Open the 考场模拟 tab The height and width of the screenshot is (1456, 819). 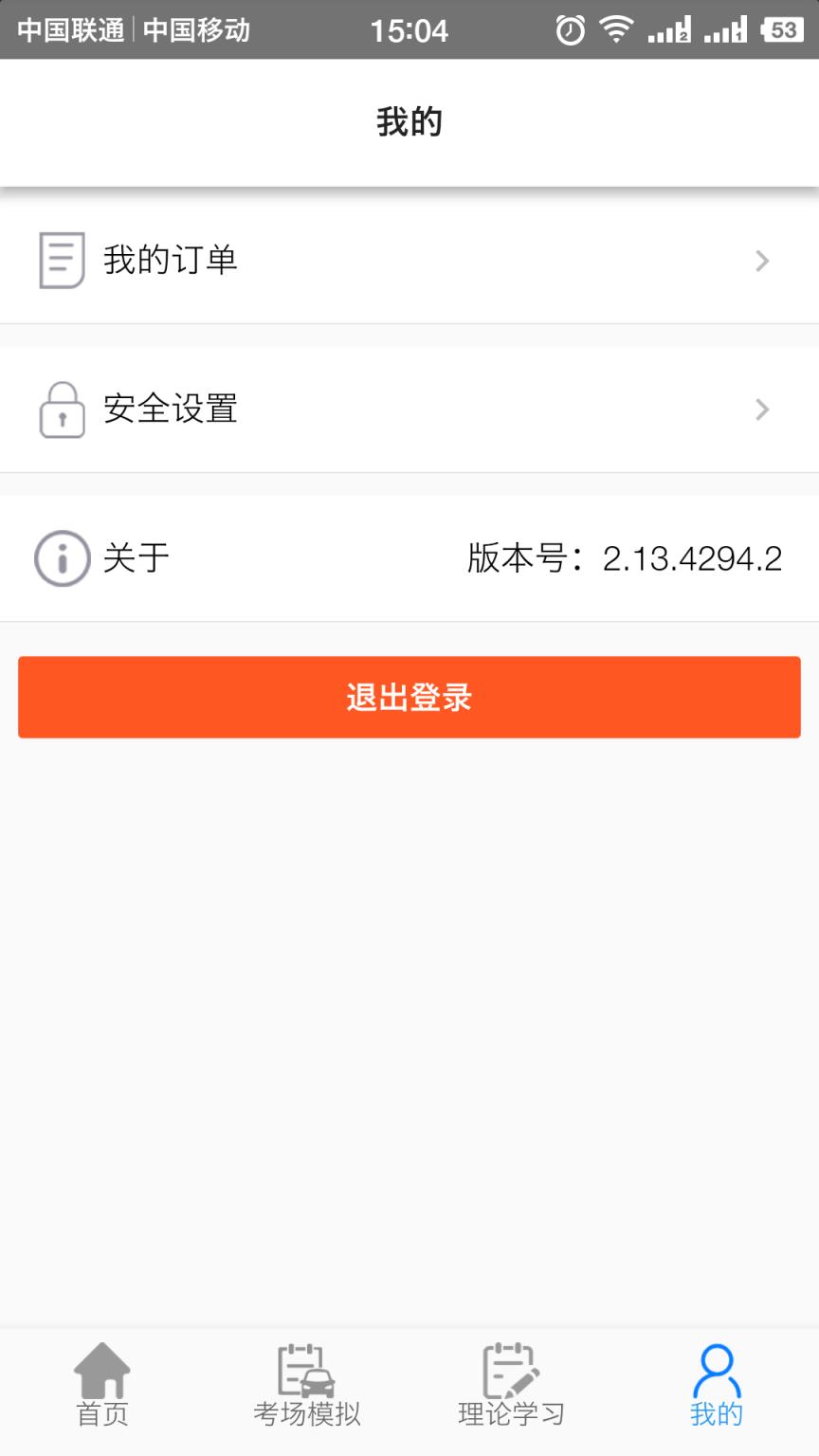(x=303, y=1389)
